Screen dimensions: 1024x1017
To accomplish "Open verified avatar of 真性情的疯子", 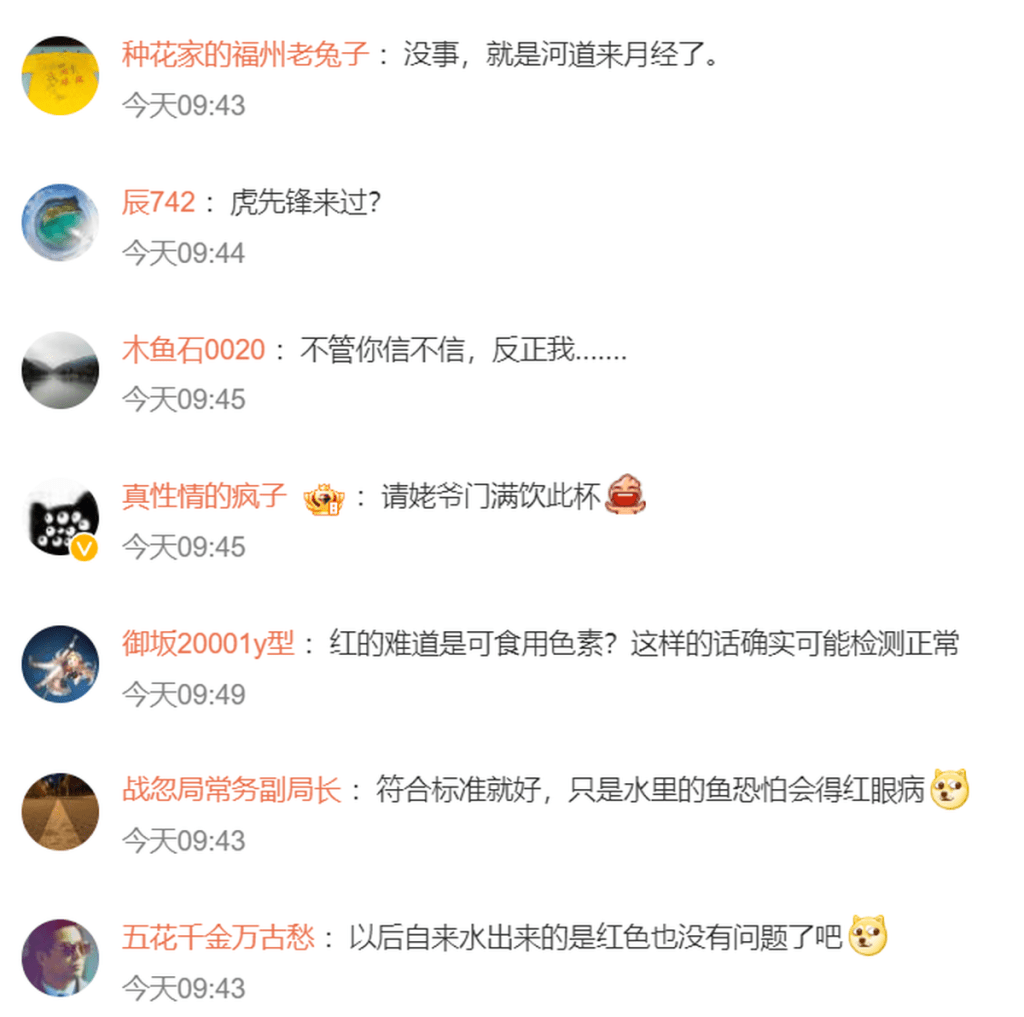I will point(60,517).
